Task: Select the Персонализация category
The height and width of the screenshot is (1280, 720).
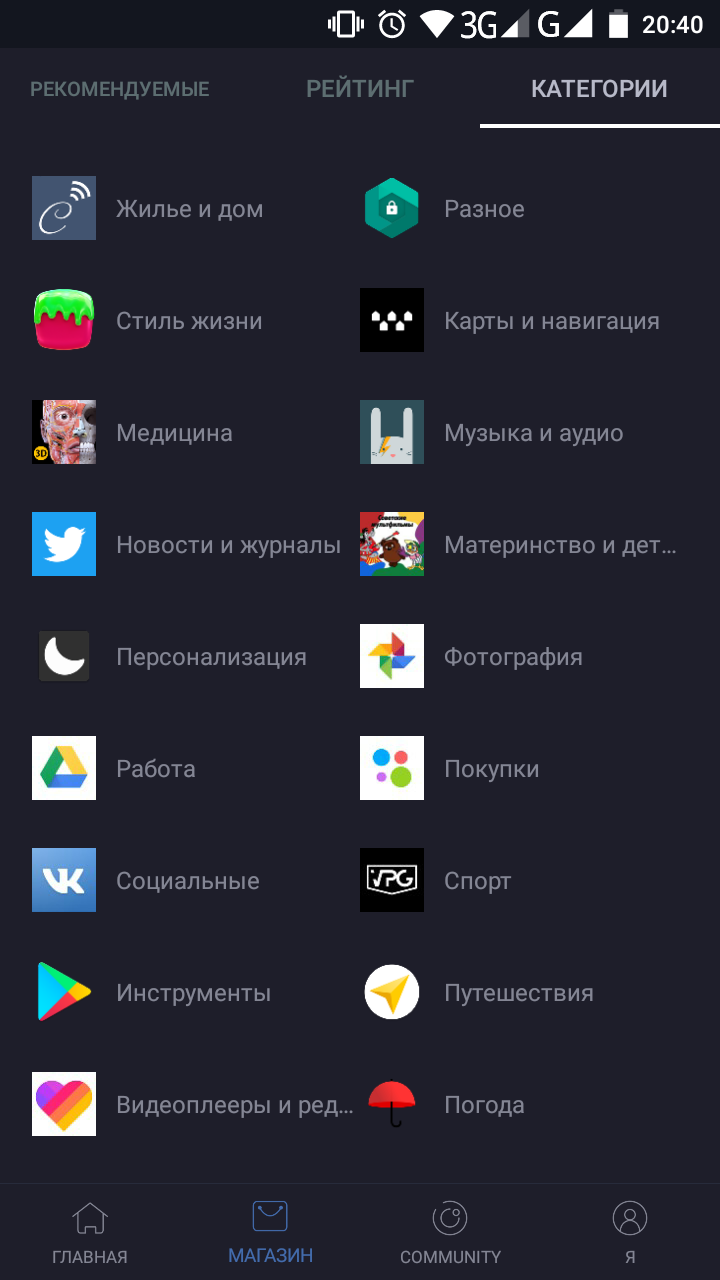Action: [211, 657]
